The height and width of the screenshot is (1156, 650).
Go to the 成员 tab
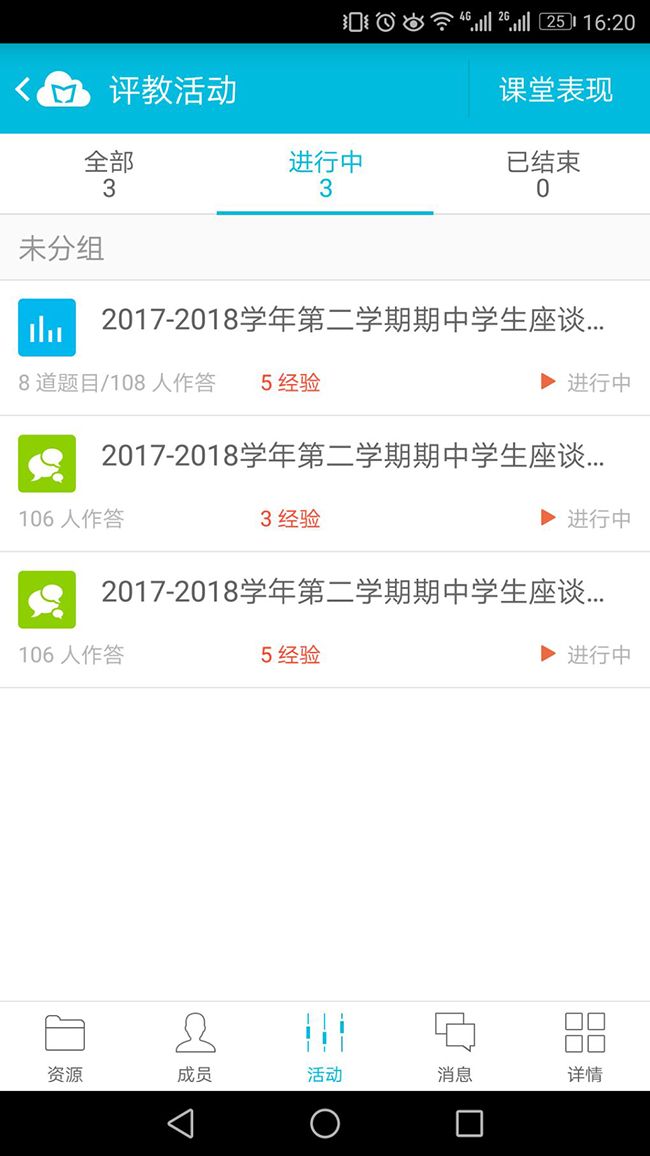(195, 1047)
